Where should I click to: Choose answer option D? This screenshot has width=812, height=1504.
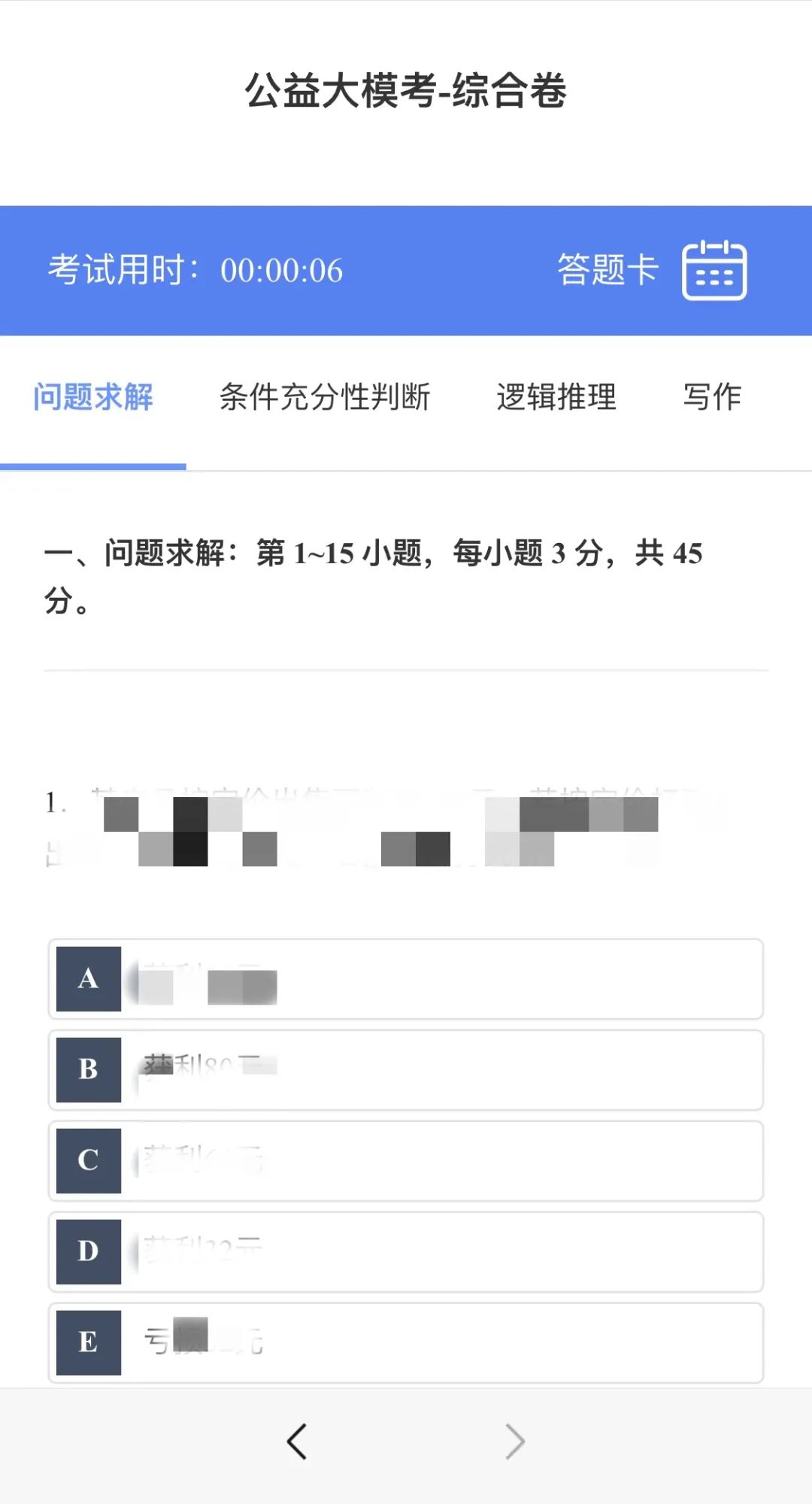coord(406,1252)
